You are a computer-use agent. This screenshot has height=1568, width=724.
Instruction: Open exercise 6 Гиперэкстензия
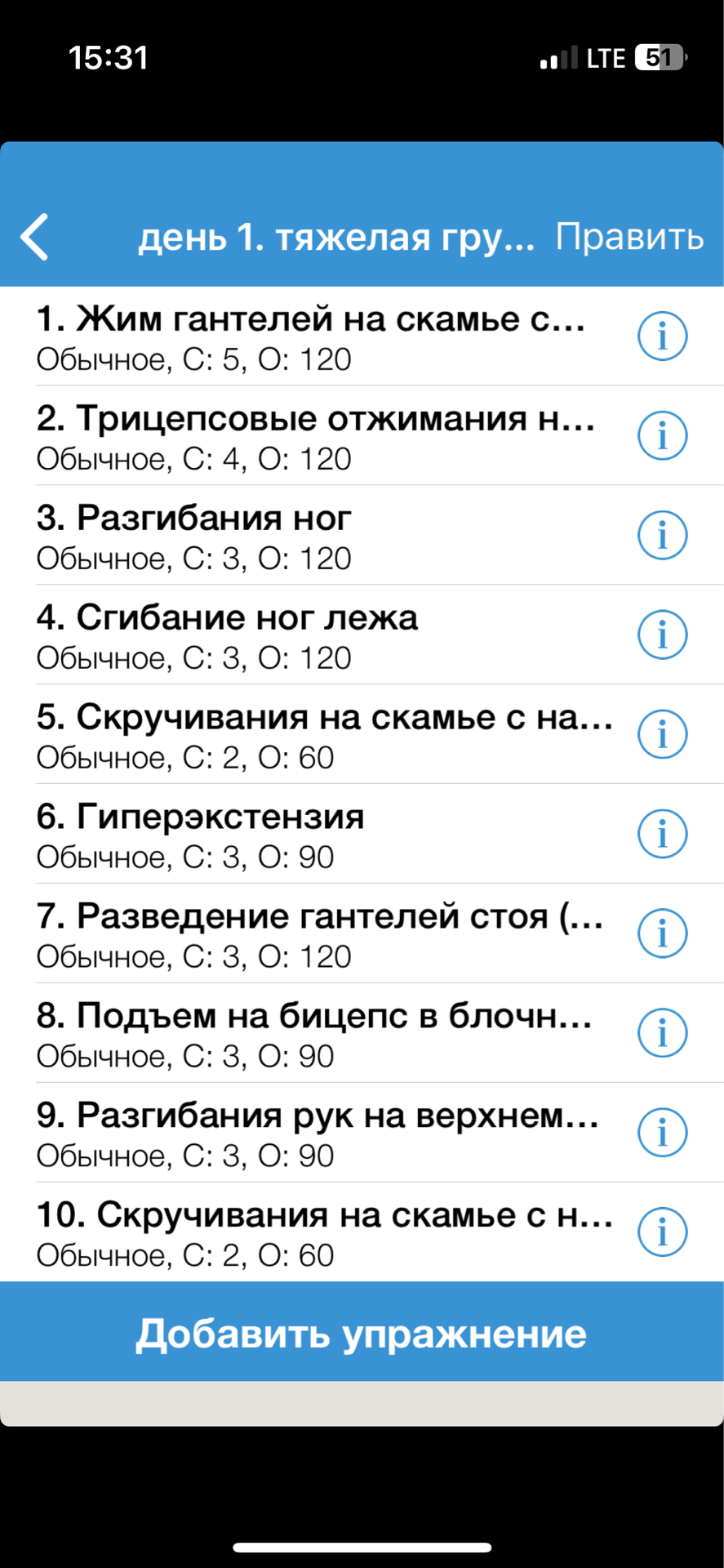[310, 835]
